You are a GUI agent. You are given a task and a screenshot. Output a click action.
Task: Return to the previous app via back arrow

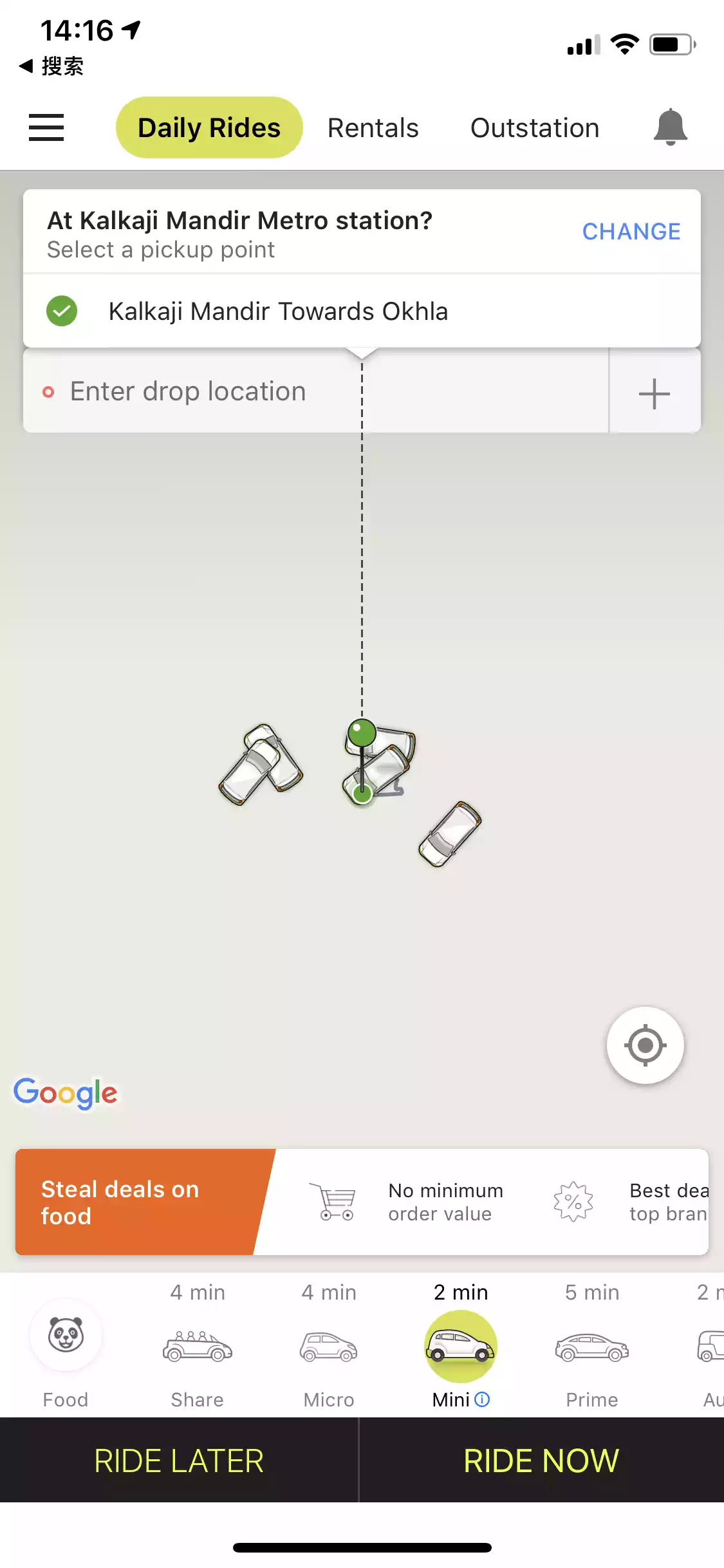pyautogui.click(x=27, y=66)
